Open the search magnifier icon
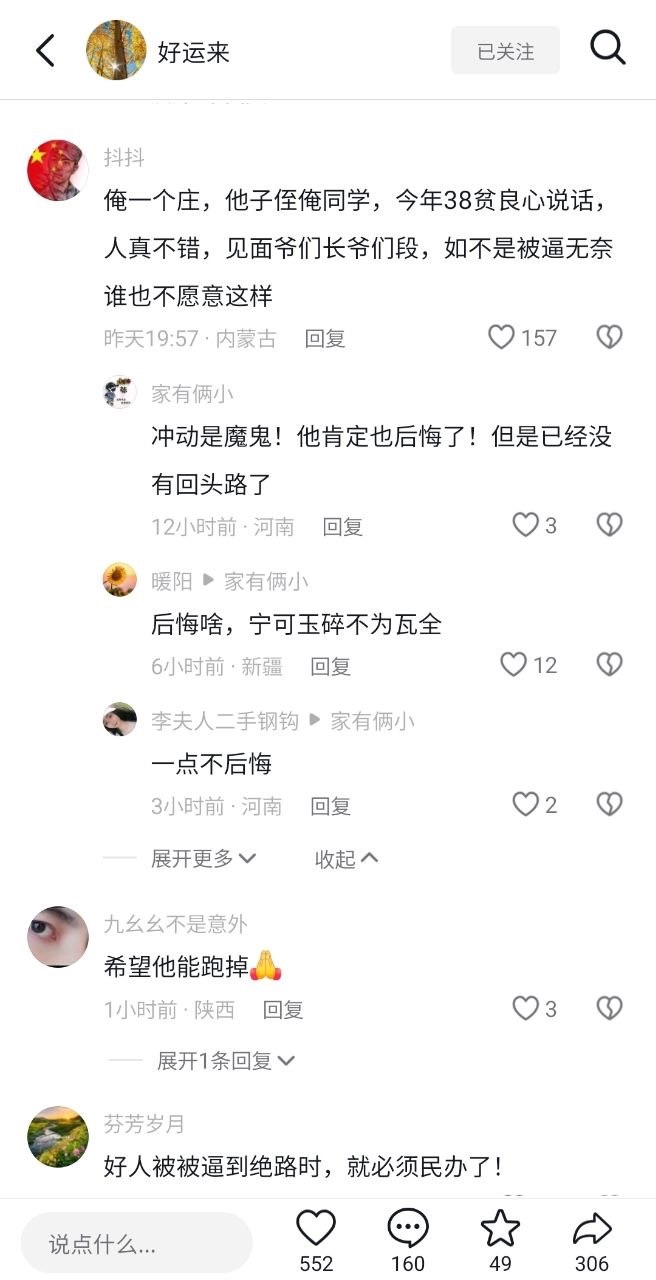This screenshot has height=1280, width=656. click(x=607, y=48)
